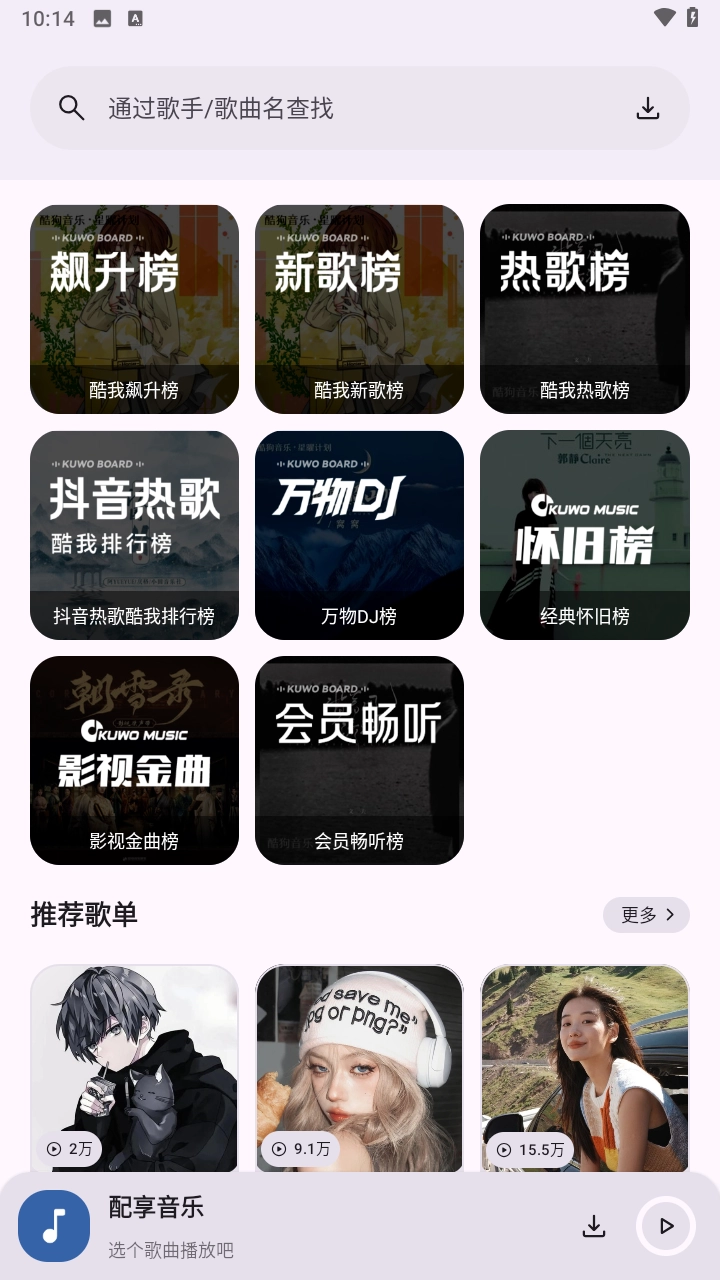
Task: Tap the 推荐歌单 section header
Action: [x=83, y=915]
